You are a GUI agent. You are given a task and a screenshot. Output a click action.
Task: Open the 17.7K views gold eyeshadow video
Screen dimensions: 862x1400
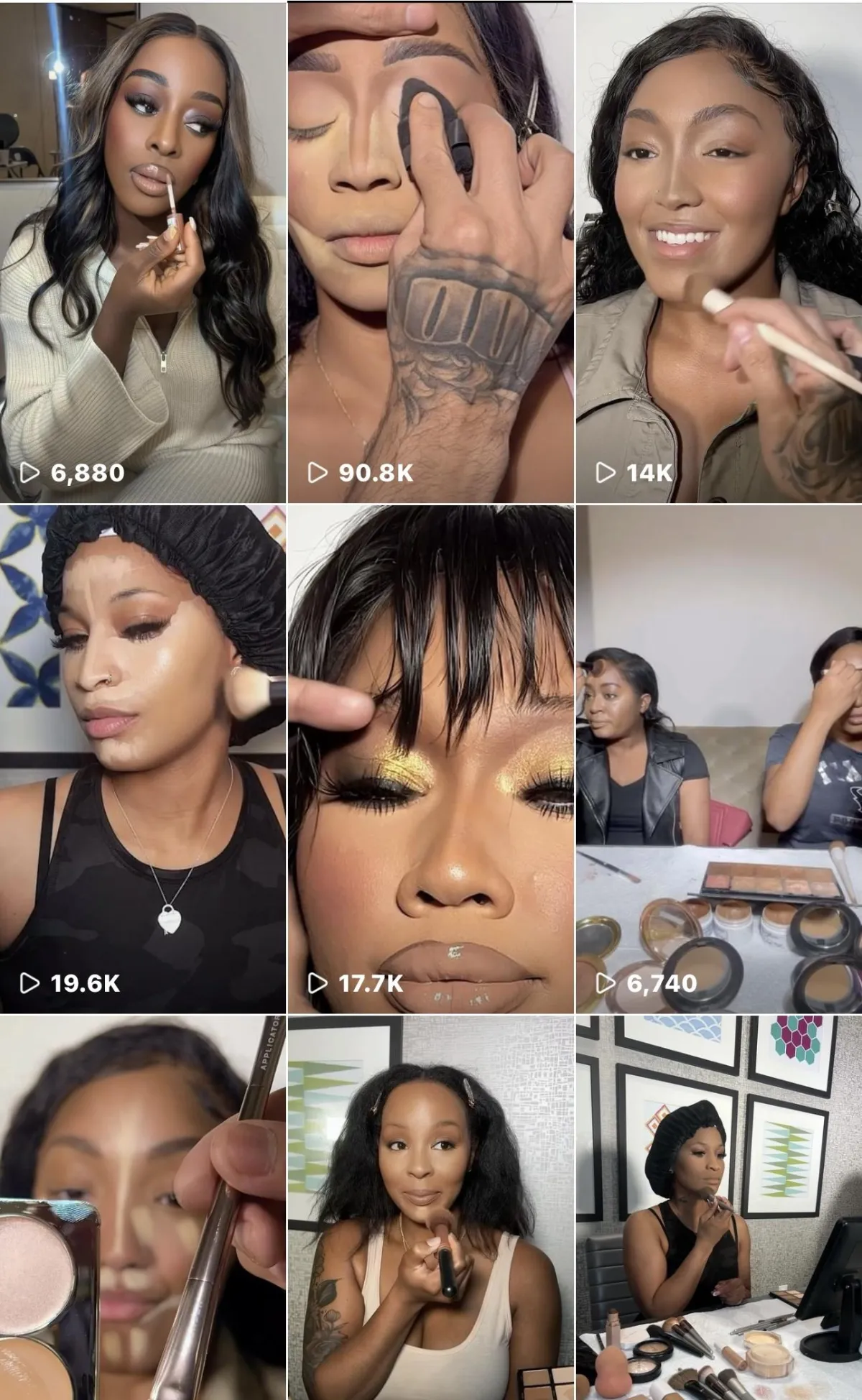pos(430,758)
